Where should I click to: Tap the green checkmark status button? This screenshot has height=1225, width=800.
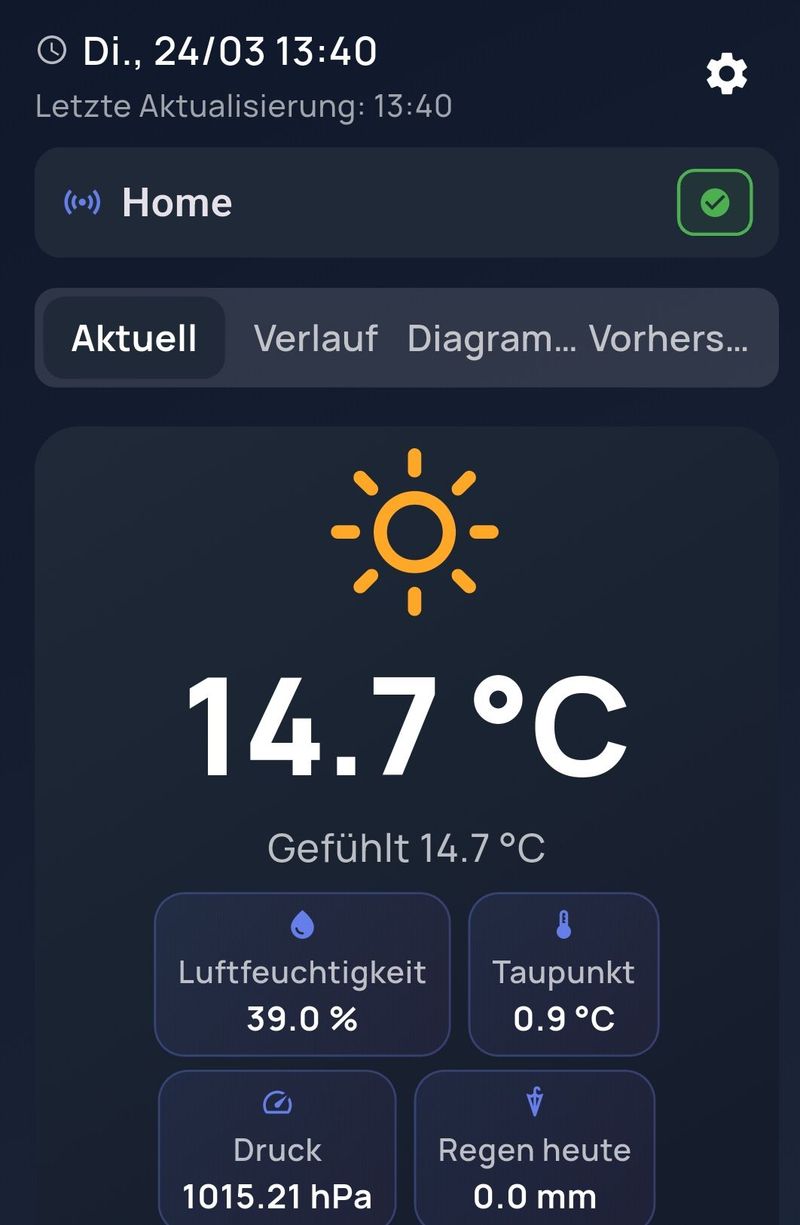point(714,203)
